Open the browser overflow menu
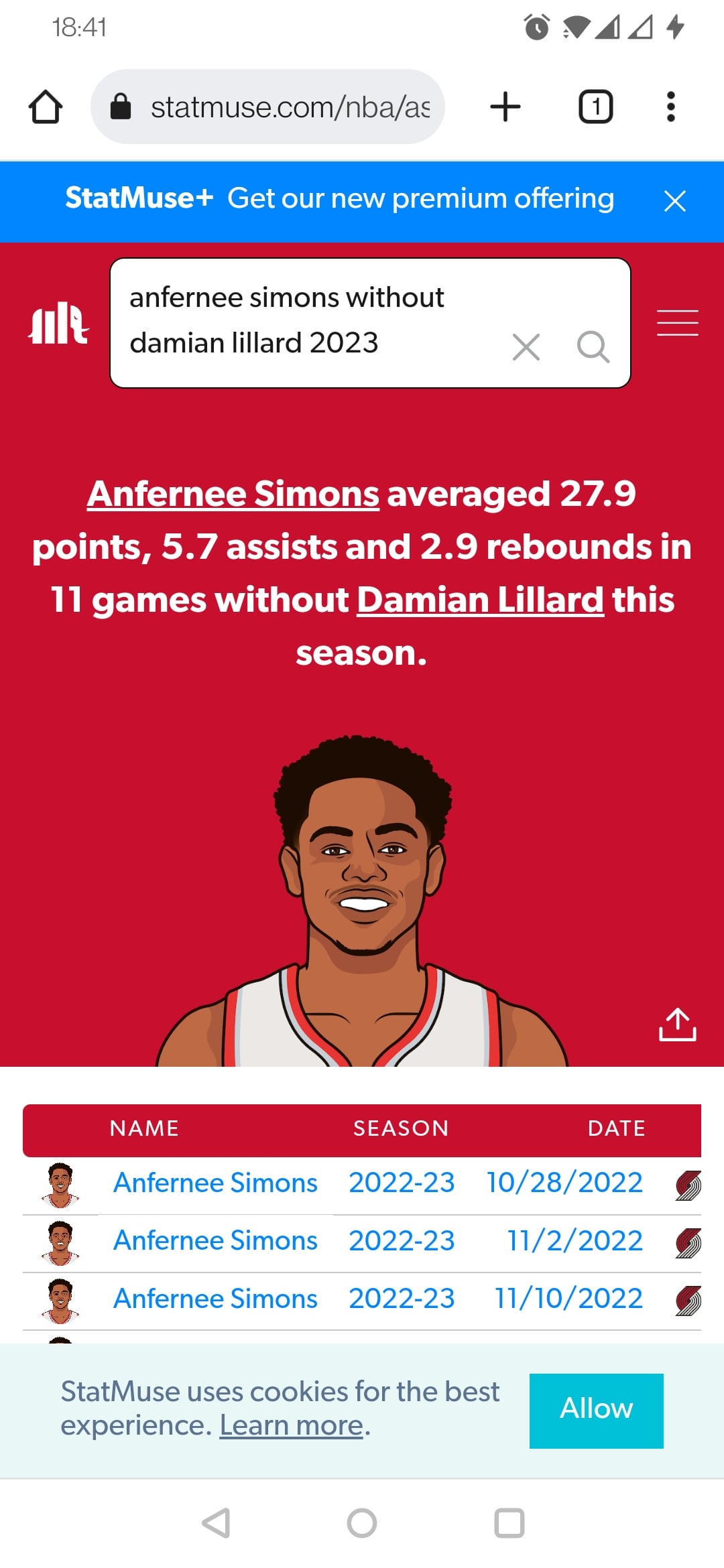 tap(670, 107)
